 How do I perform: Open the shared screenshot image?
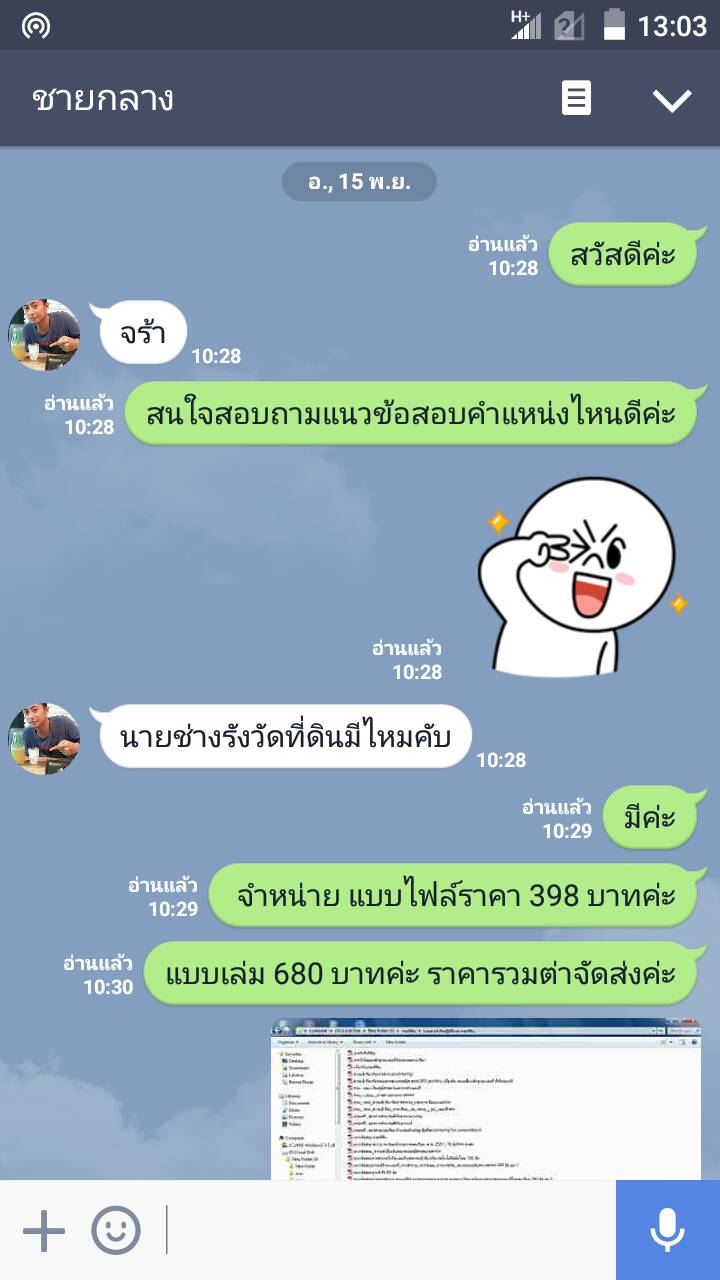[x=486, y=1099]
